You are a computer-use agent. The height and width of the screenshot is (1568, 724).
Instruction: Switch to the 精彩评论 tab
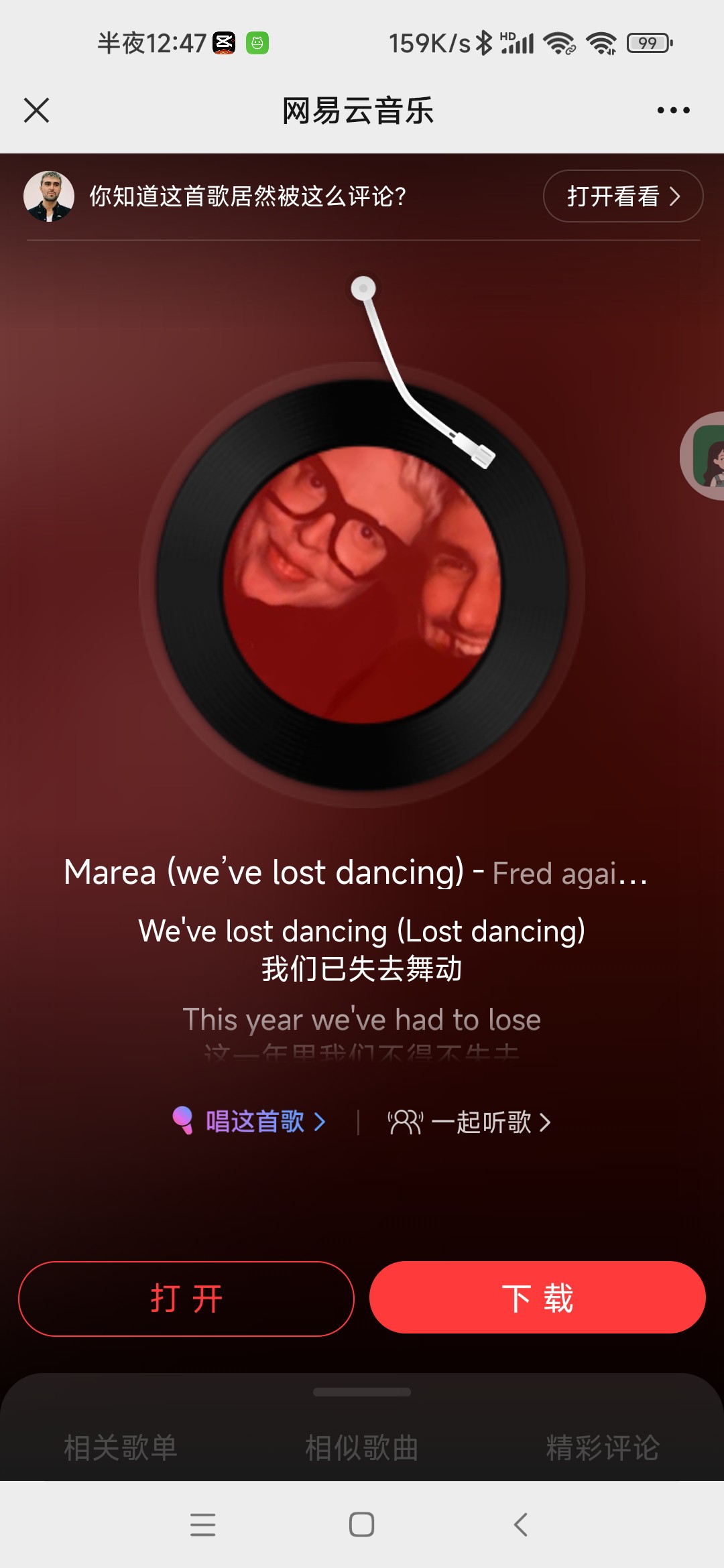click(x=603, y=1447)
